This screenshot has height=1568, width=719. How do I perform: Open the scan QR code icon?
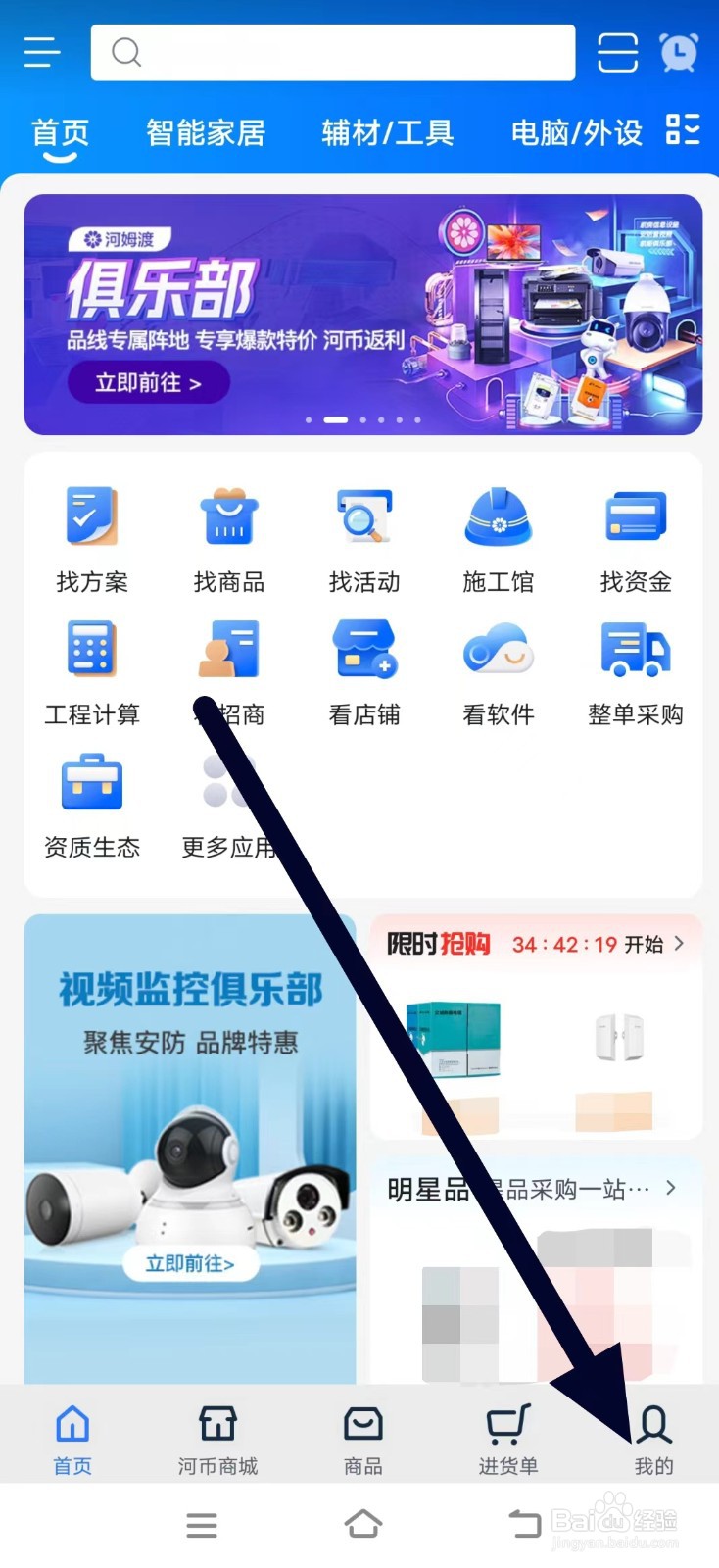[616, 51]
